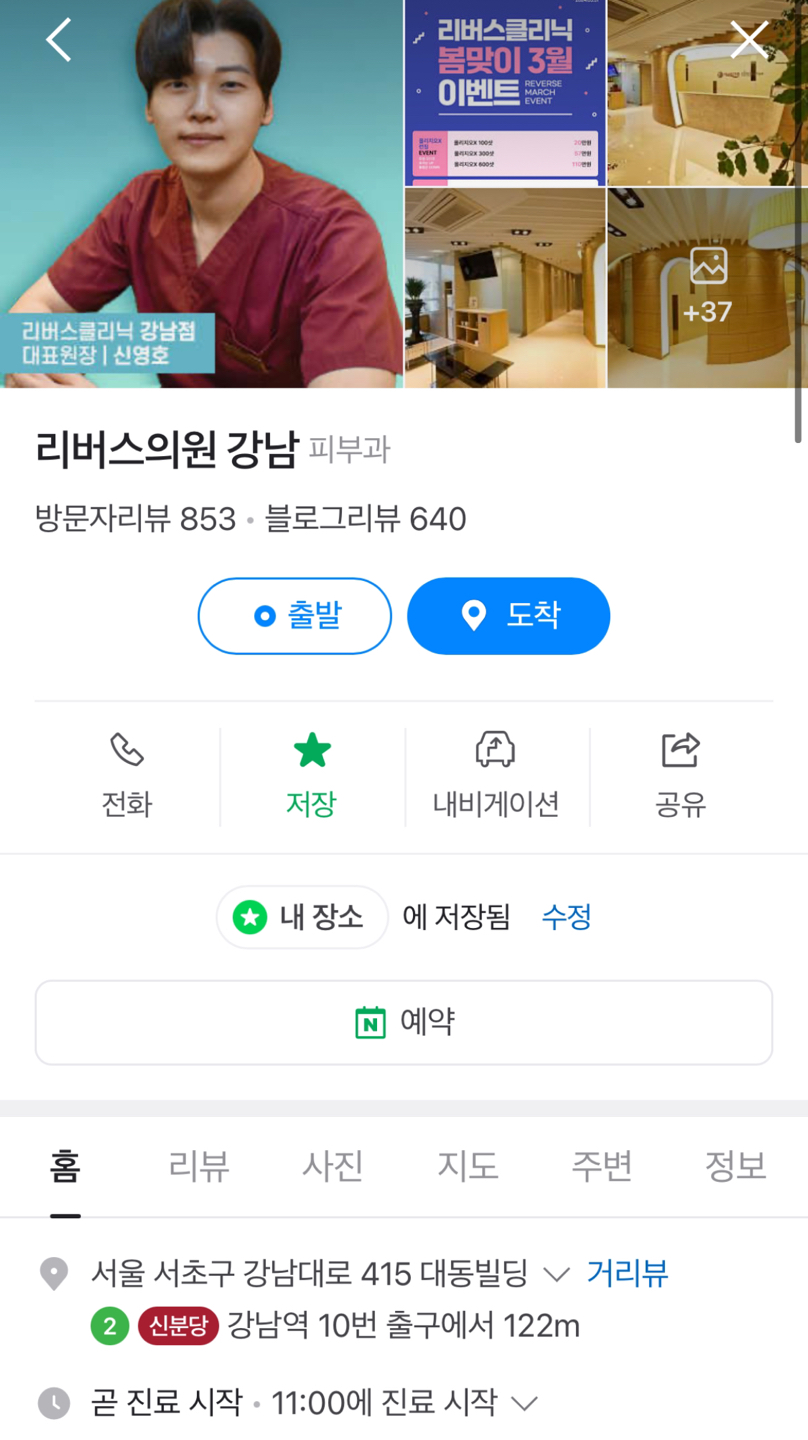Expand opening hours next to 진료 시작
This screenshot has width=808, height=1440.
pyautogui.click(x=525, y=1403)
